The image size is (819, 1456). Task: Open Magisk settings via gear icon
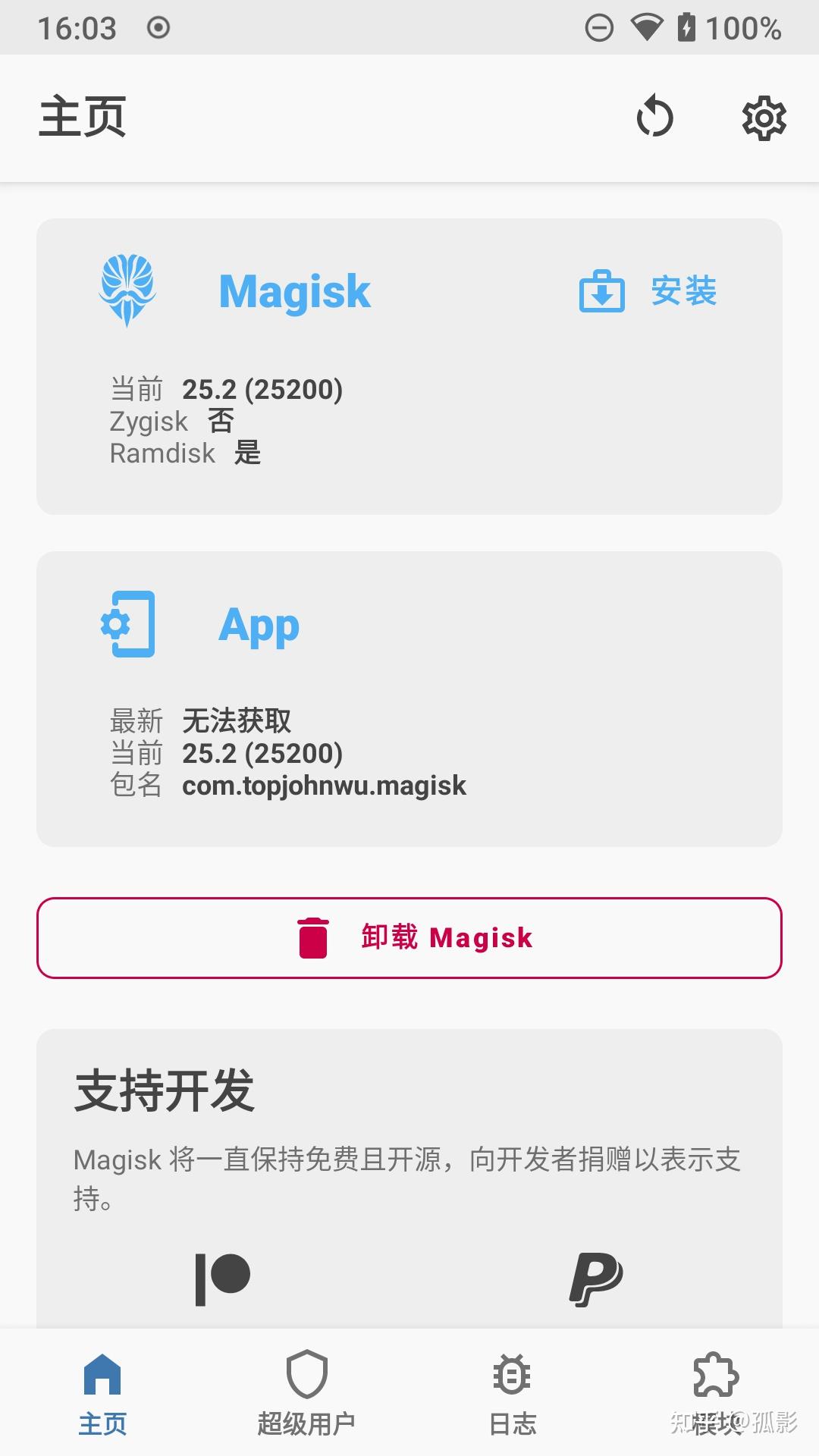[x=764, y=118]
